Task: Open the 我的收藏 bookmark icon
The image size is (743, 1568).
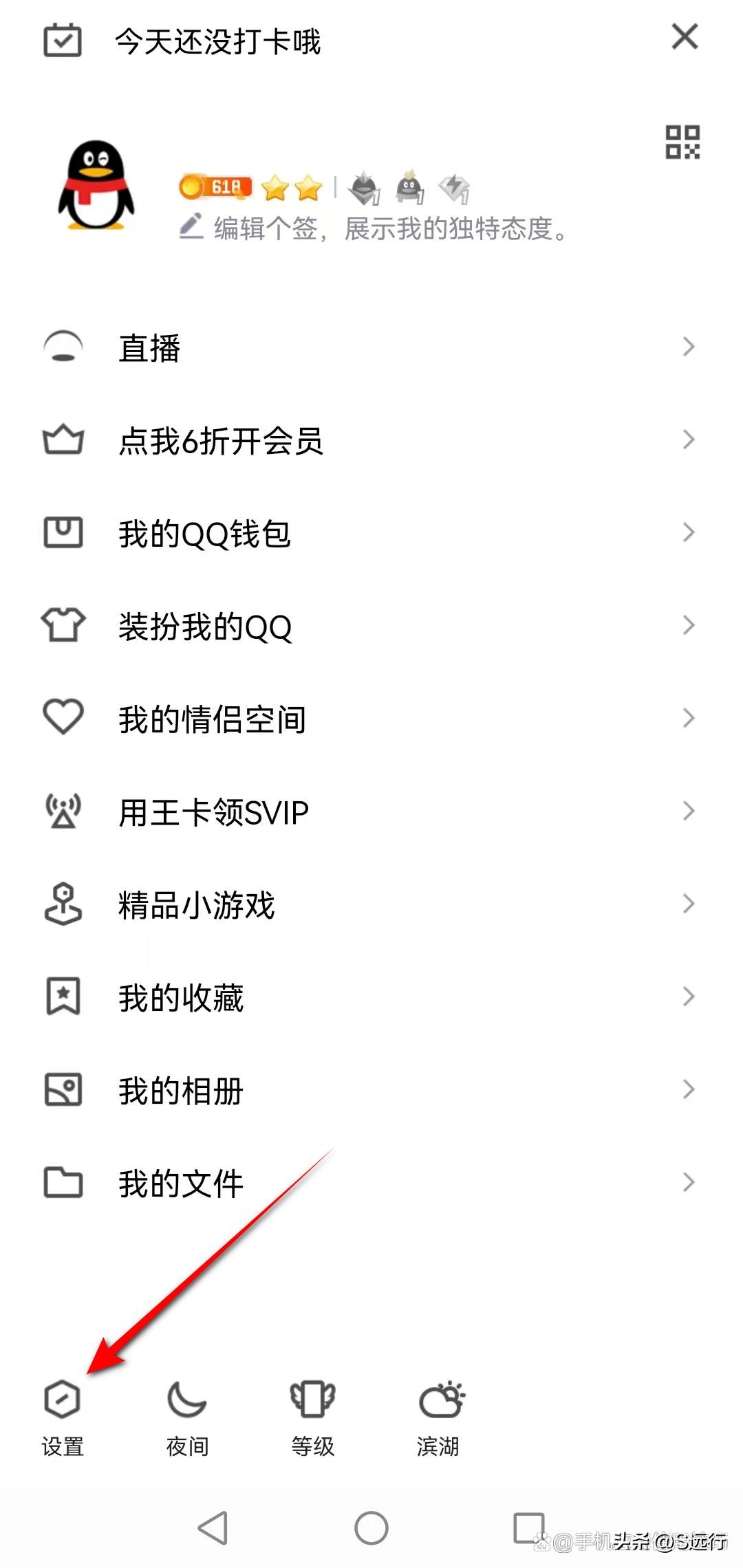Action: pyautogui.click(x=63, y=997)
